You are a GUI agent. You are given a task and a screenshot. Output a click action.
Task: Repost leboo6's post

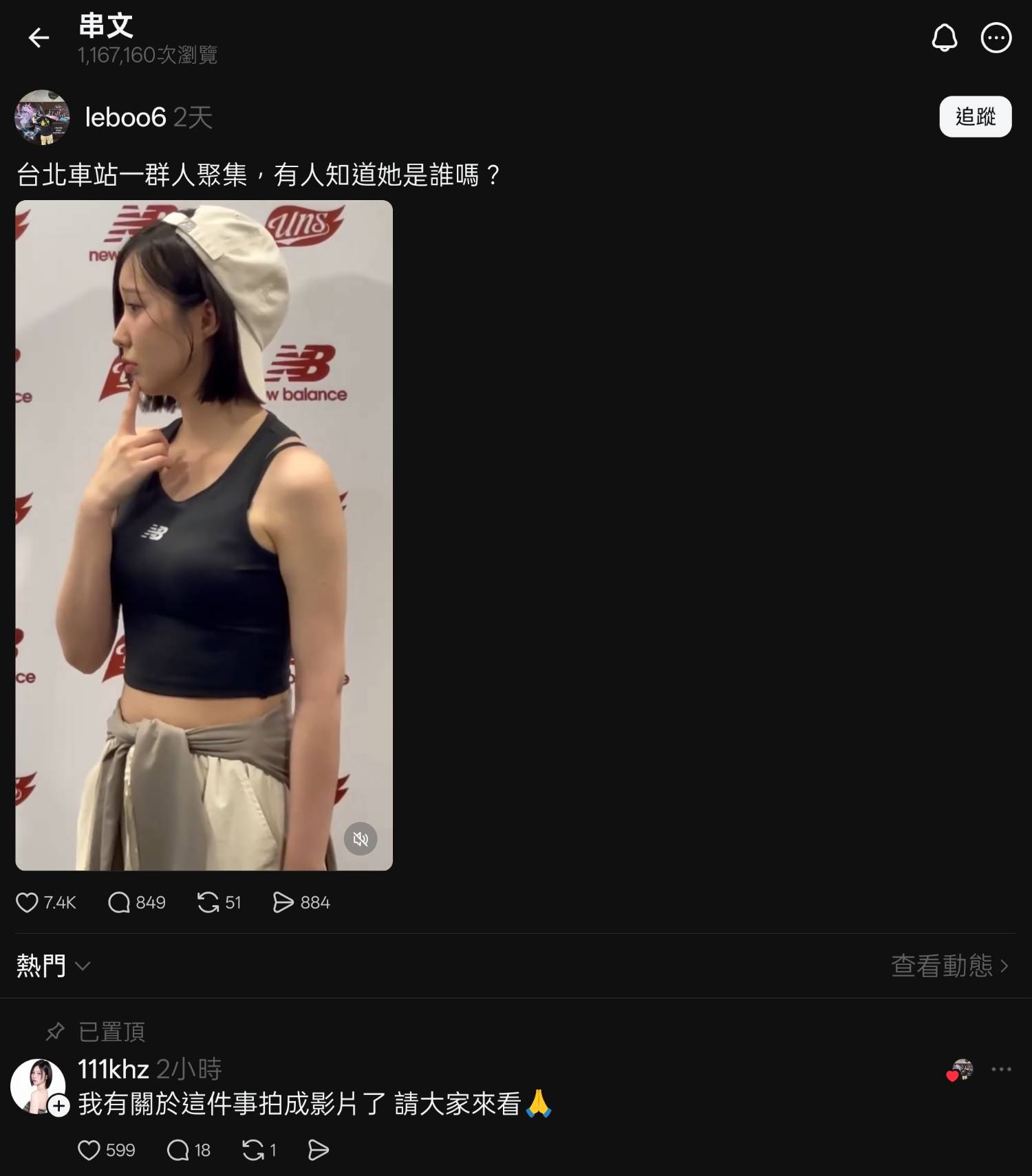pyautogui.click(x=208, y=902)
